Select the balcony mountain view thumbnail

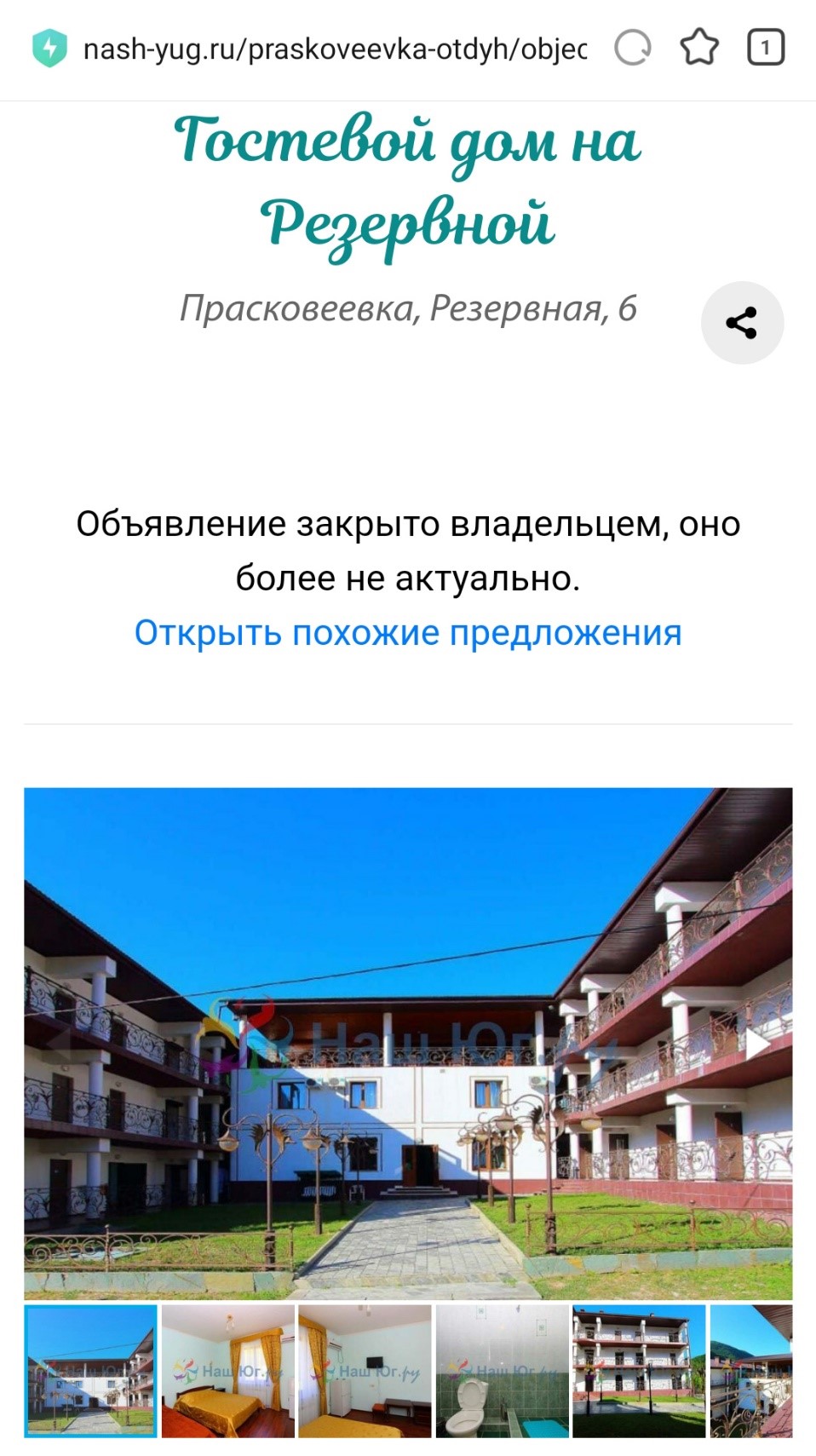[751, 1371]
